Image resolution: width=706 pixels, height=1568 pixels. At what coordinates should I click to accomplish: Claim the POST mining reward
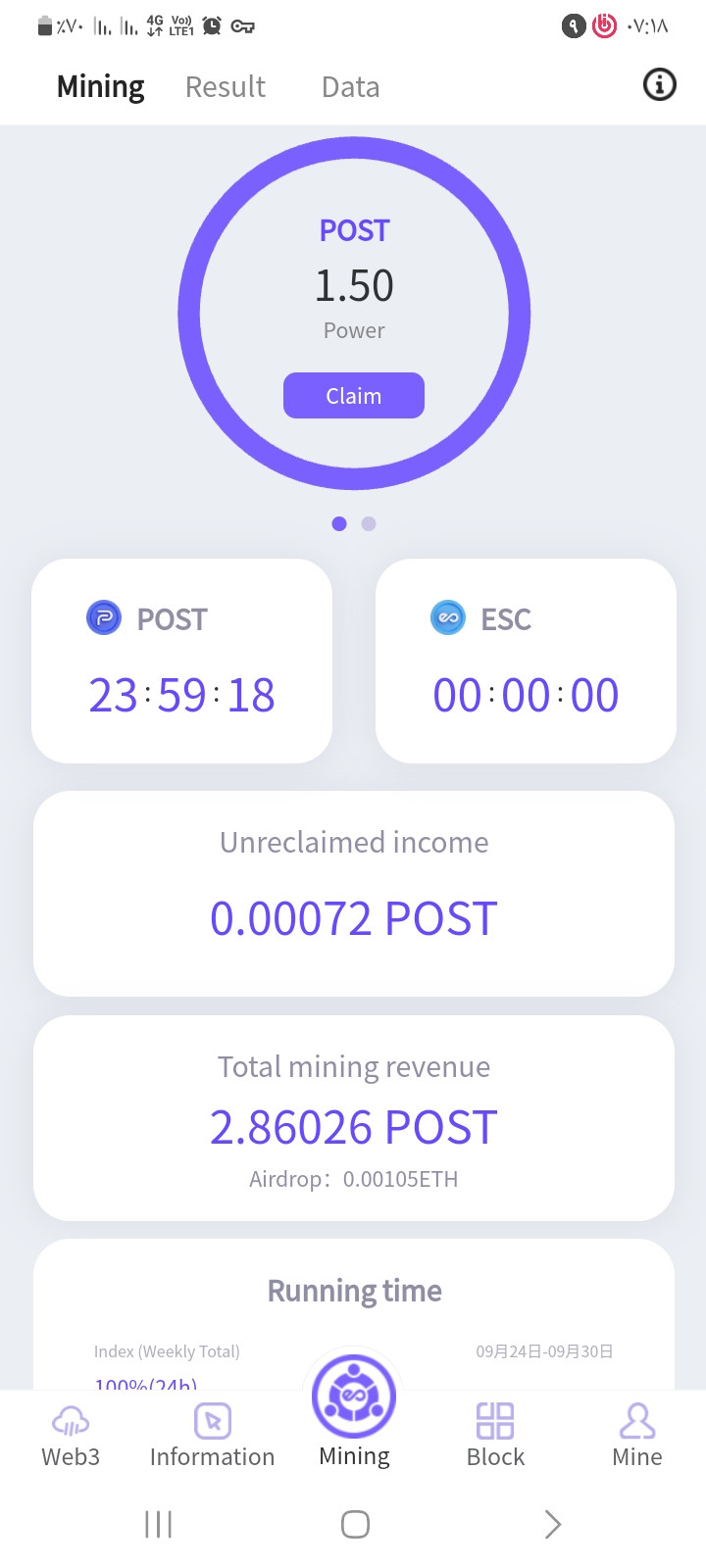pyautogui.click(x=354, y=396)
